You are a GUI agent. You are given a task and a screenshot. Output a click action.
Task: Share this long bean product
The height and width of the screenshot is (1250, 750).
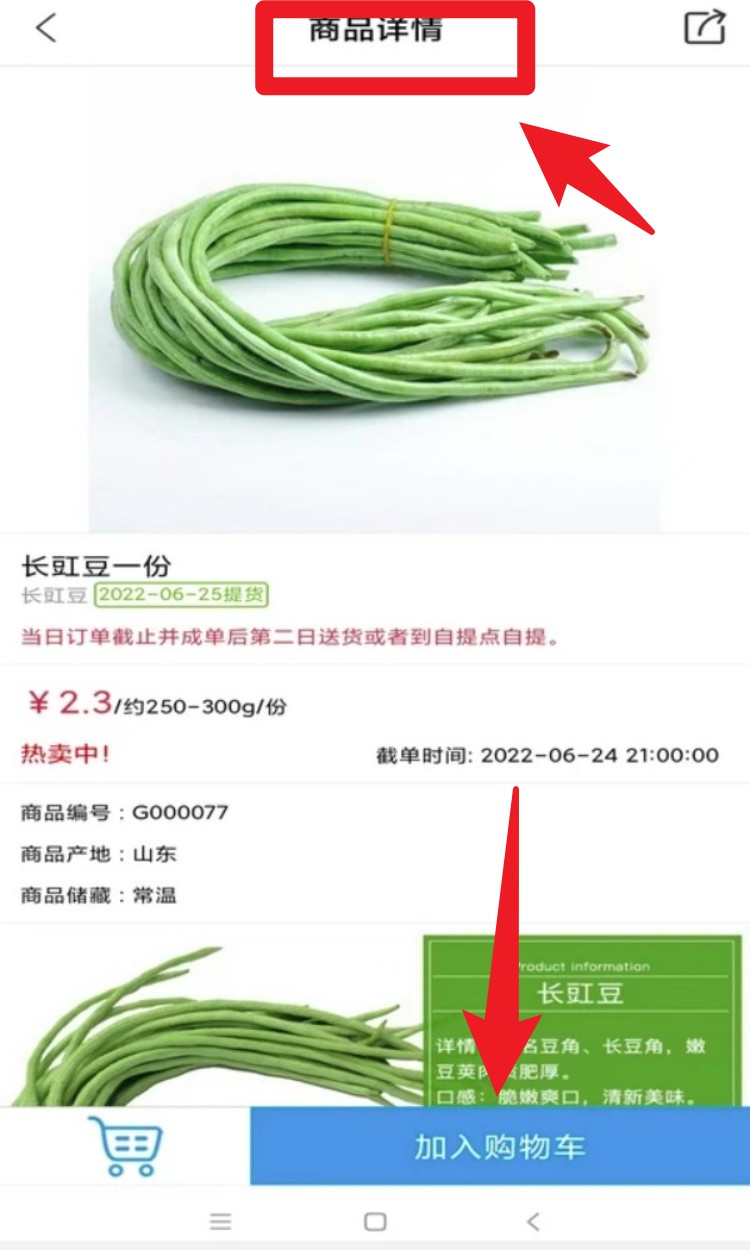pyautogui.click(x=704, y=27)
